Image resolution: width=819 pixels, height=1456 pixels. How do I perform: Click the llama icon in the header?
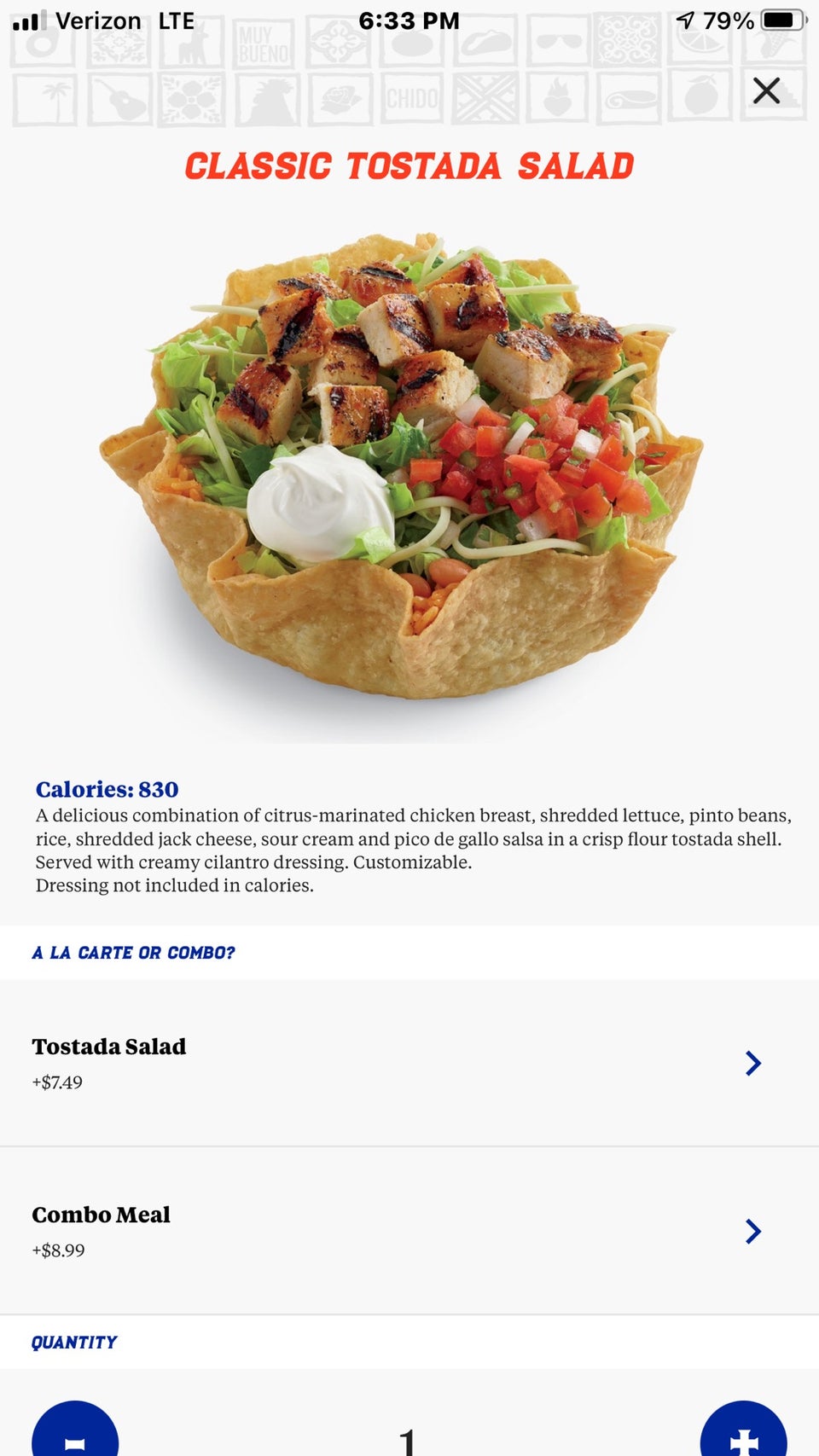192,41
